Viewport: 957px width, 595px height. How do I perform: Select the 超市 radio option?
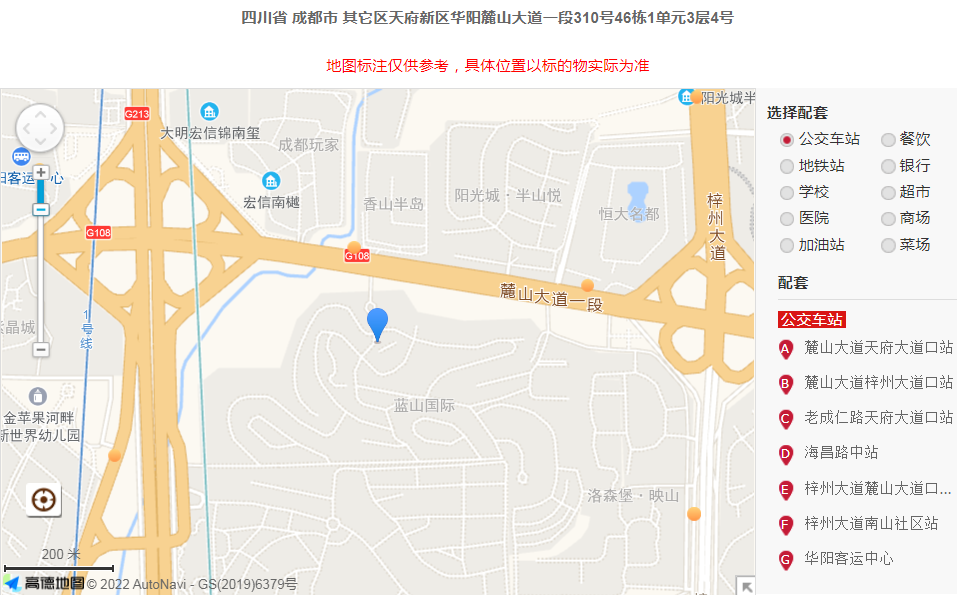click(x=888, y=193)
